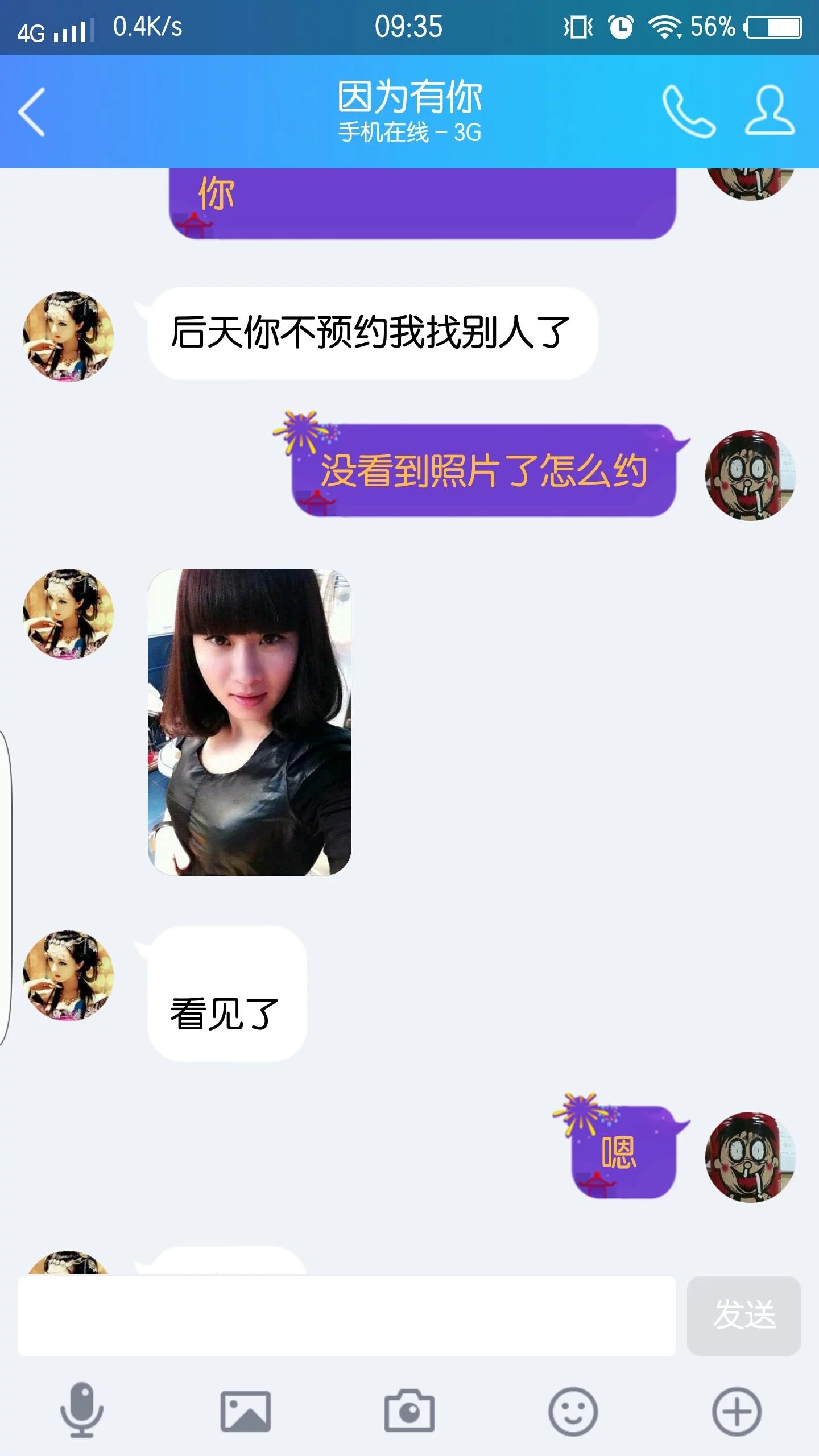Open more options plus menu
The image size is (819, 1456).
click(737, 1411)
